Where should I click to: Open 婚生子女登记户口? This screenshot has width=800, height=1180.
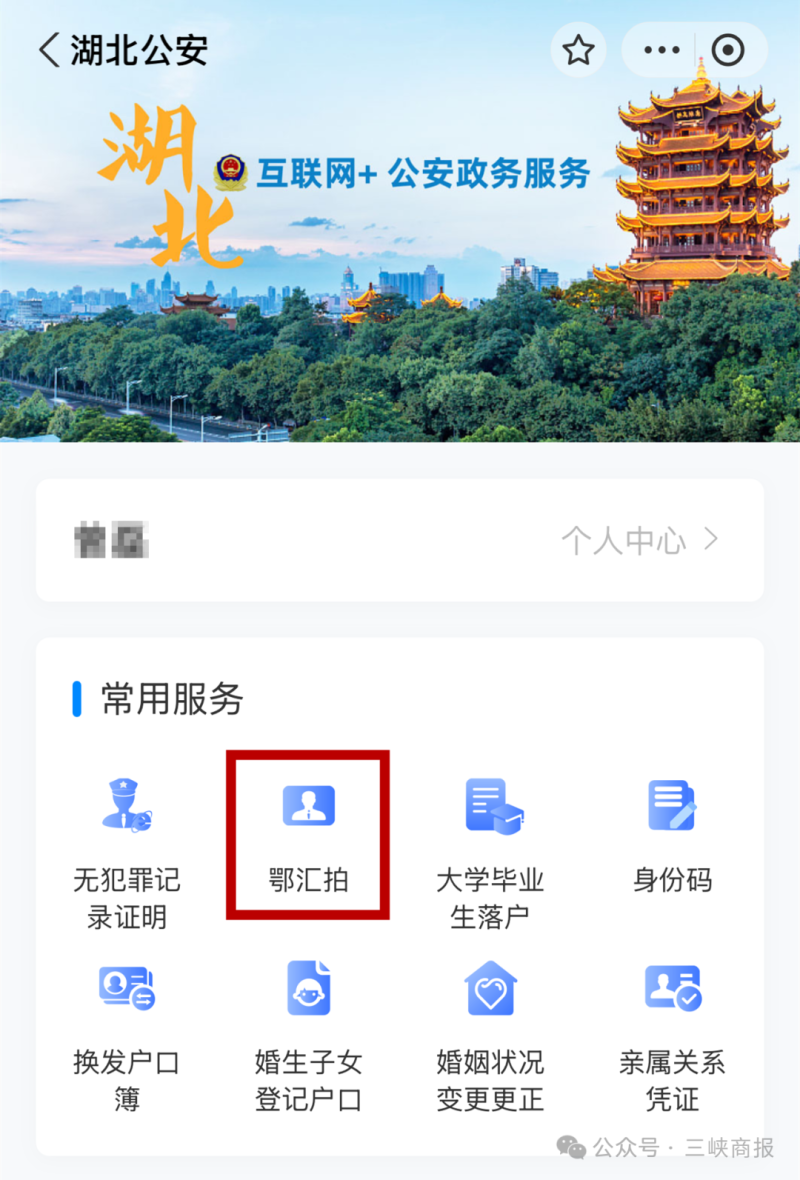pos(308,1035)
